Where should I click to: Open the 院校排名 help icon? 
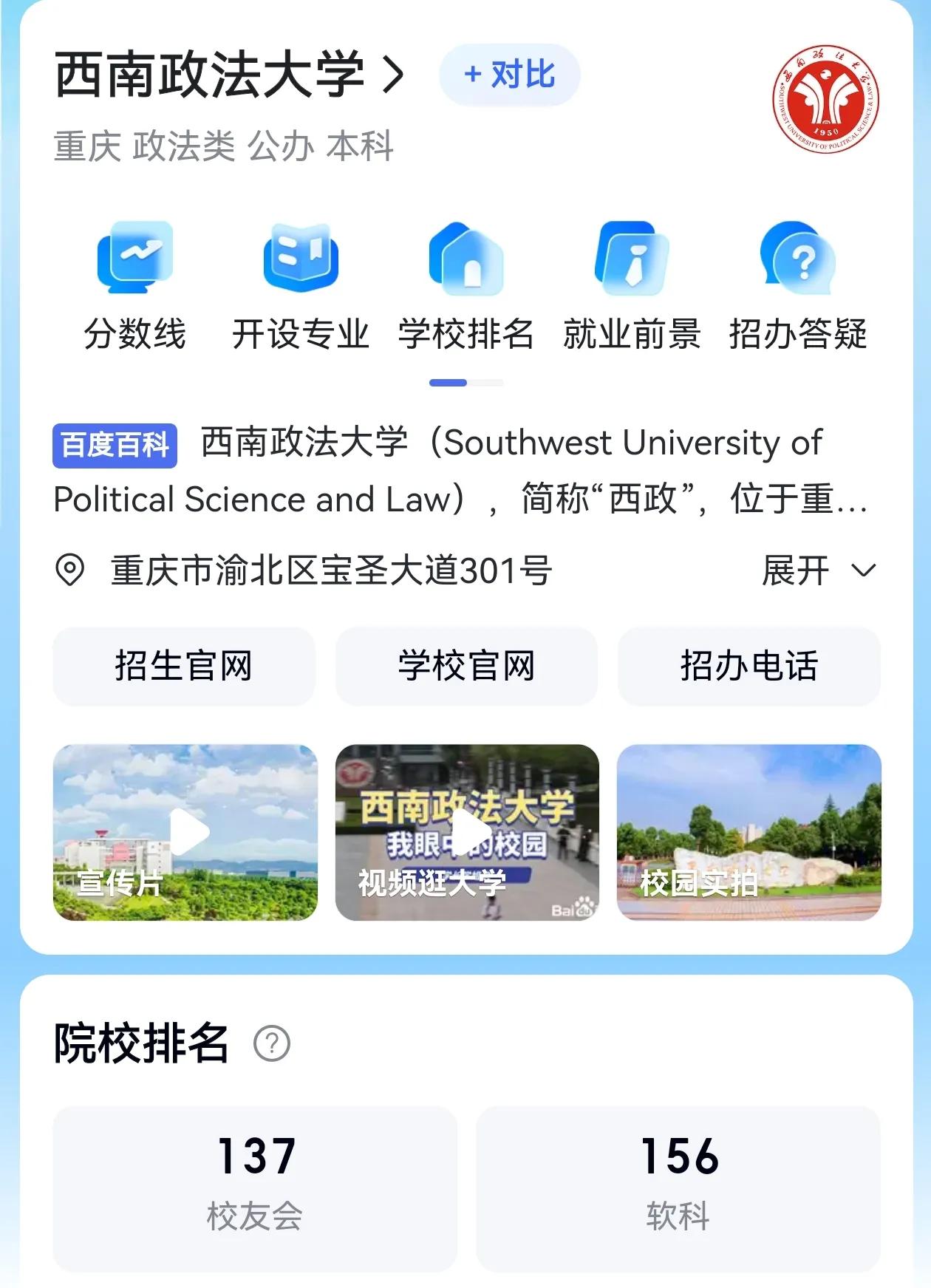[x=272, y=1044]
